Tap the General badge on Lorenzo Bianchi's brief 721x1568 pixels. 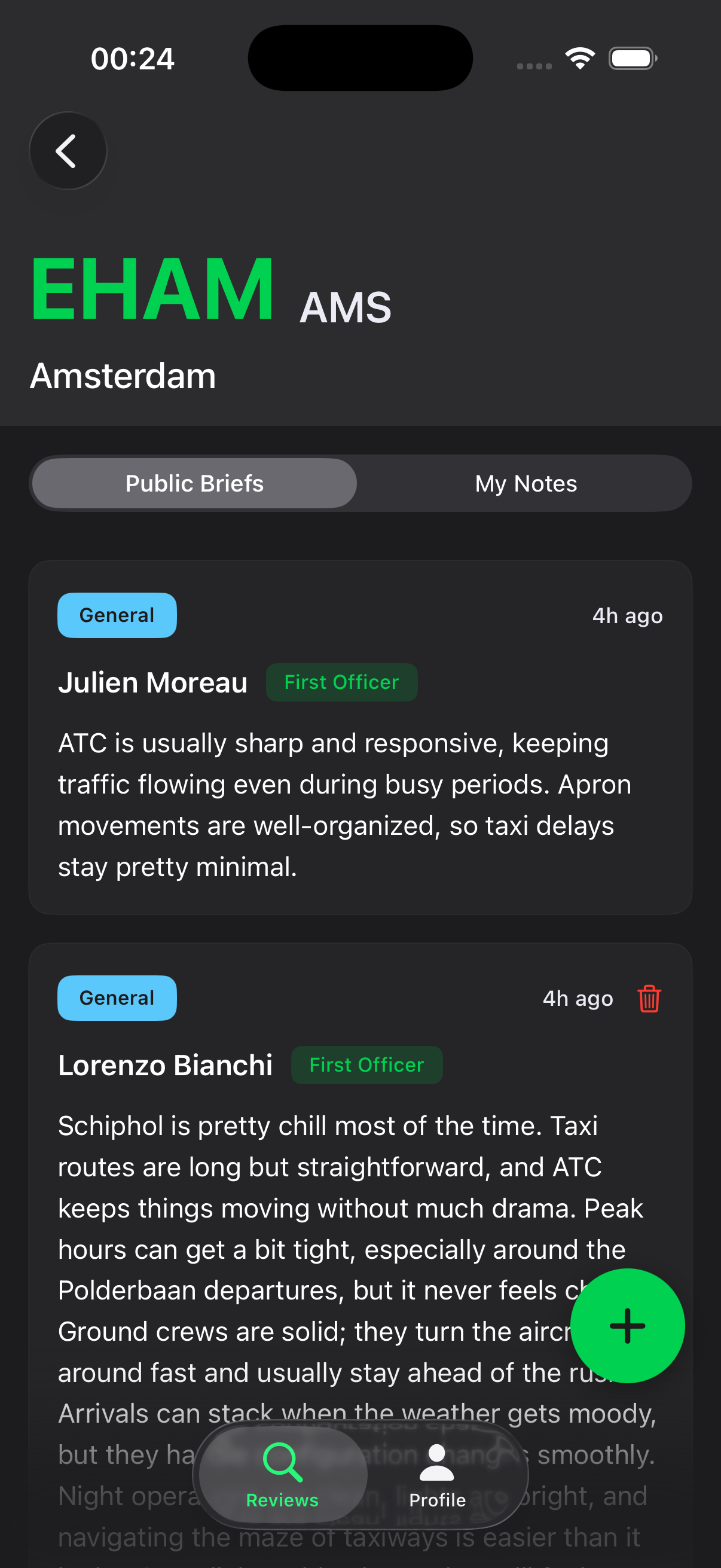tap(116, 997)
